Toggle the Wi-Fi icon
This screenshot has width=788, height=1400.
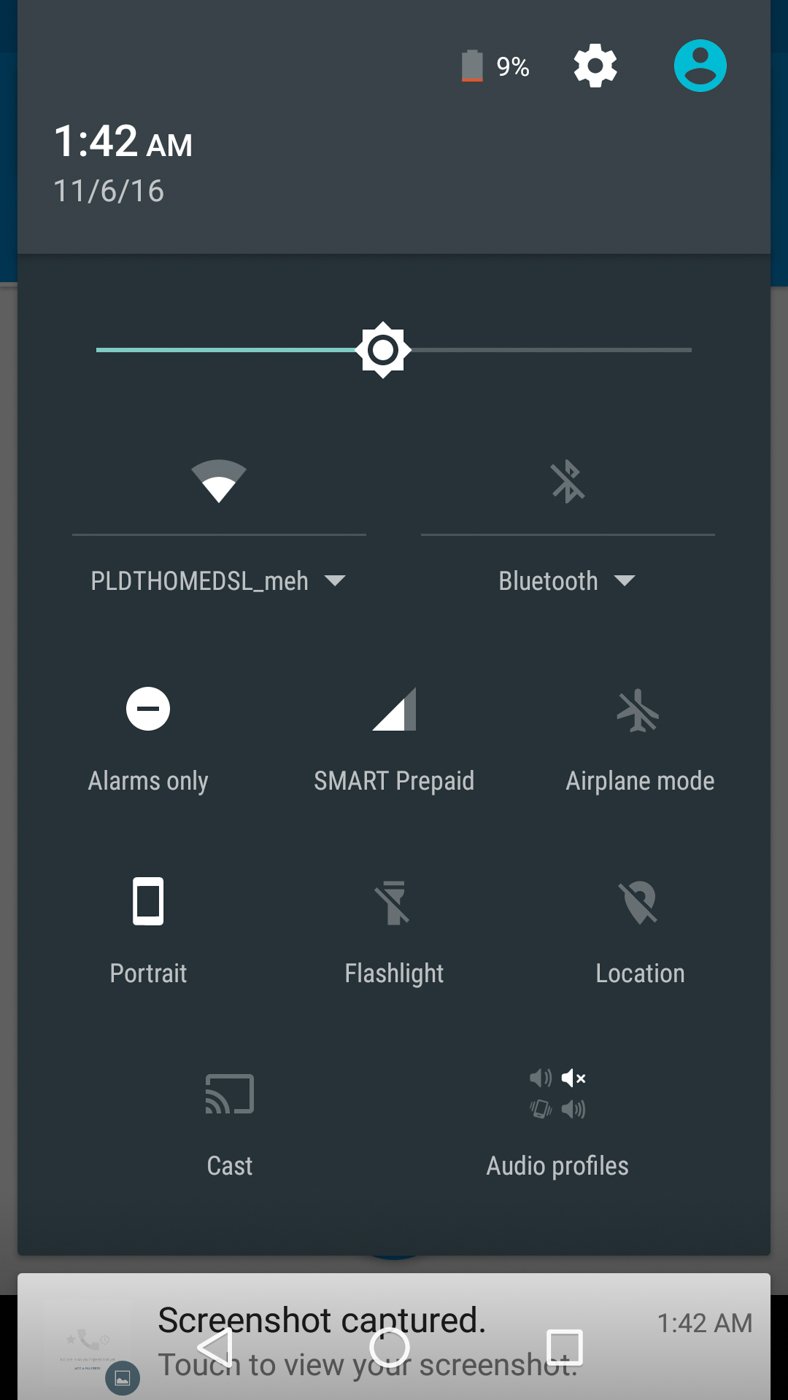click(219, 482)
